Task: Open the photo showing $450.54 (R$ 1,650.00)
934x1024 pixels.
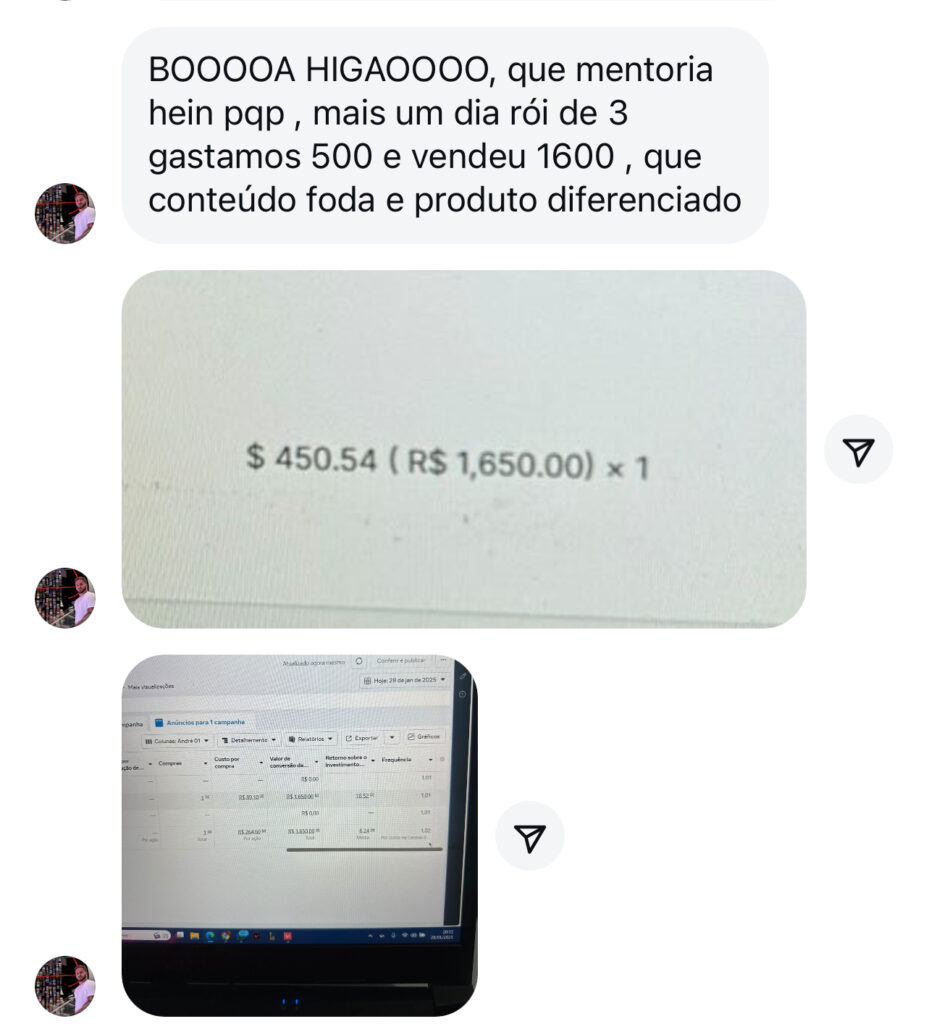Action: tap(463, 449)
